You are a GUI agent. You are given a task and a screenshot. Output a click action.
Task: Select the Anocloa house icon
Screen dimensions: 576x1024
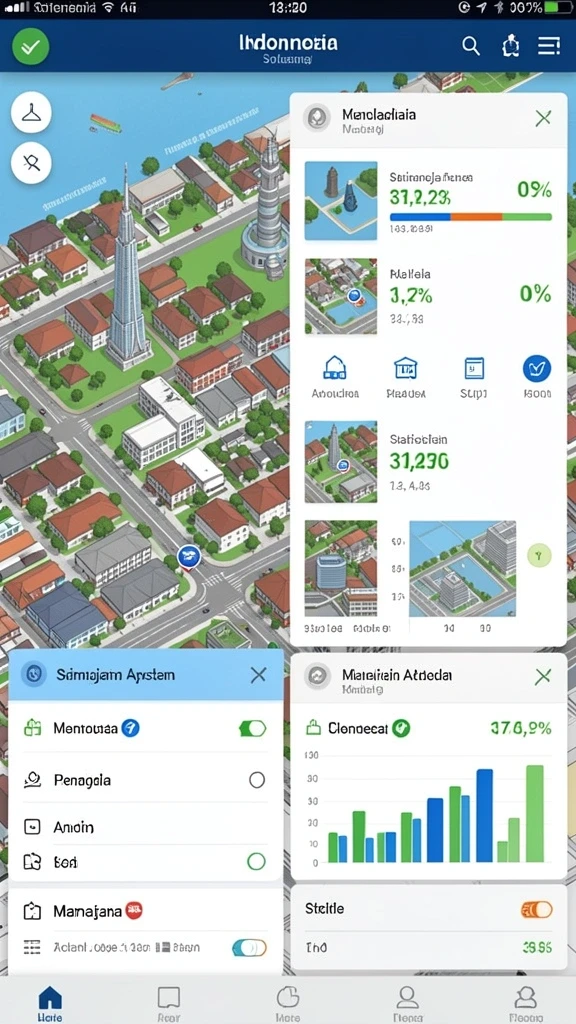(335, 370)
